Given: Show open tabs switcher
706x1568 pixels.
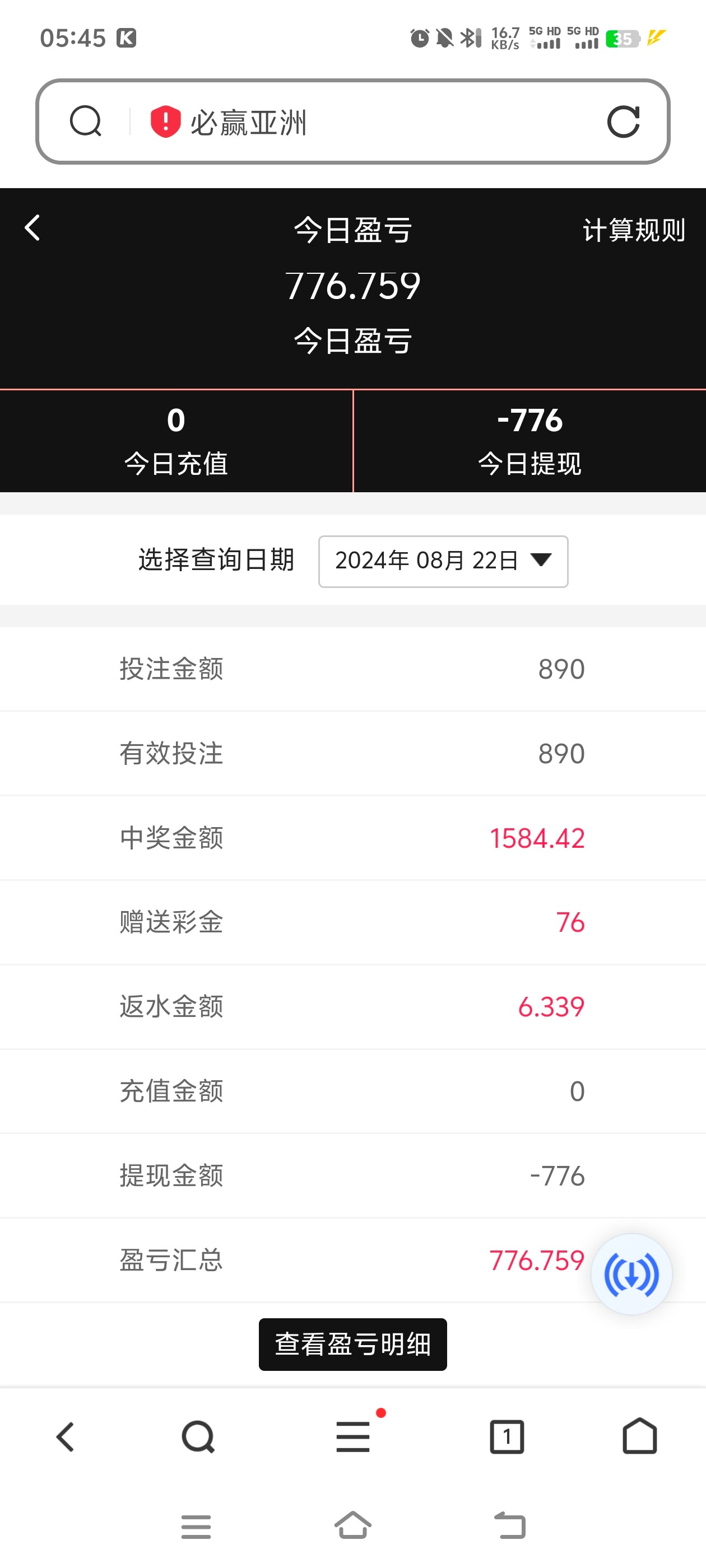Looking at the screenshot, I should (507, 1436).
